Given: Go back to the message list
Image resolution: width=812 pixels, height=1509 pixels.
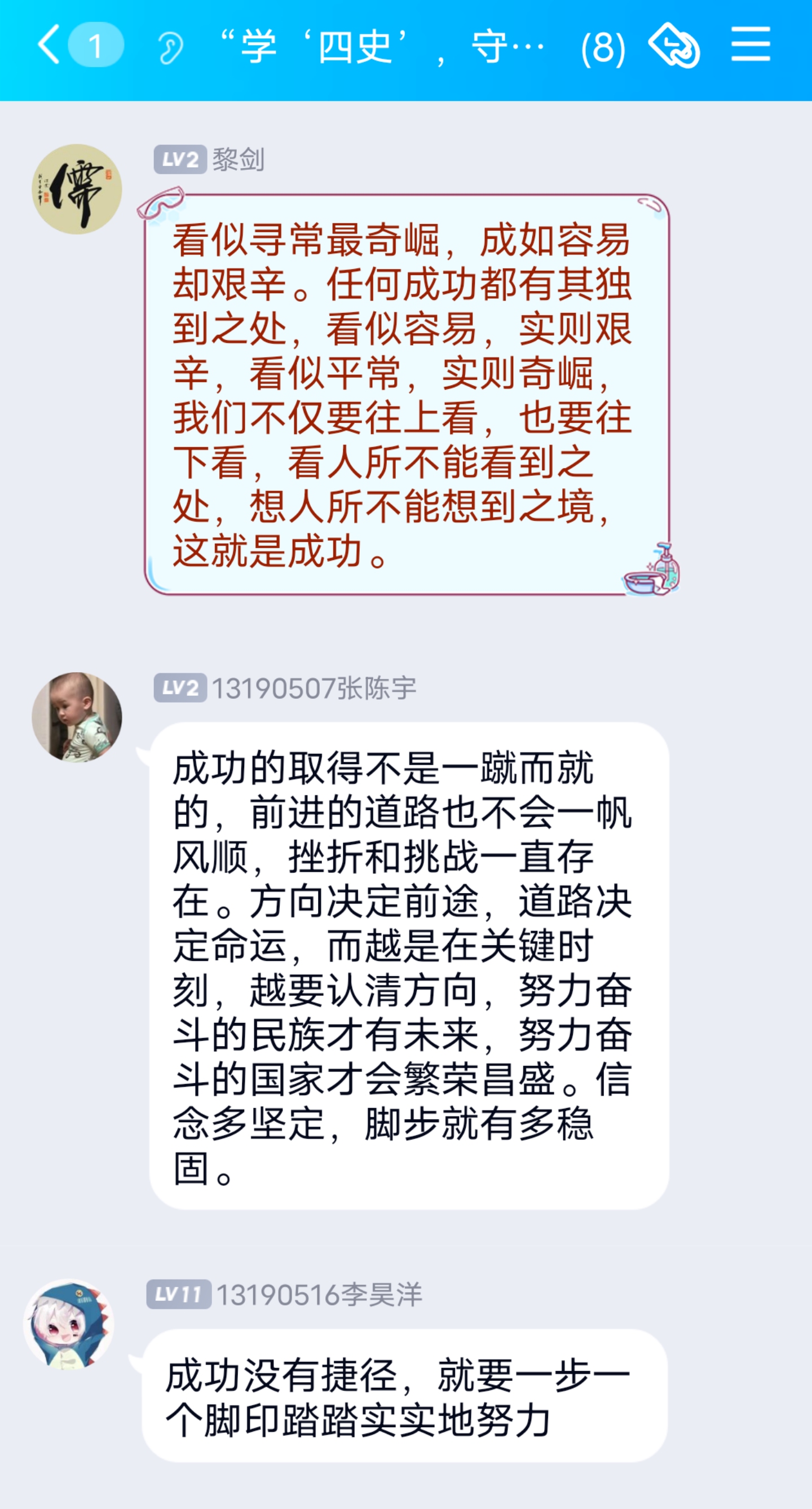Looking at the screenshot, I should 50,45.
